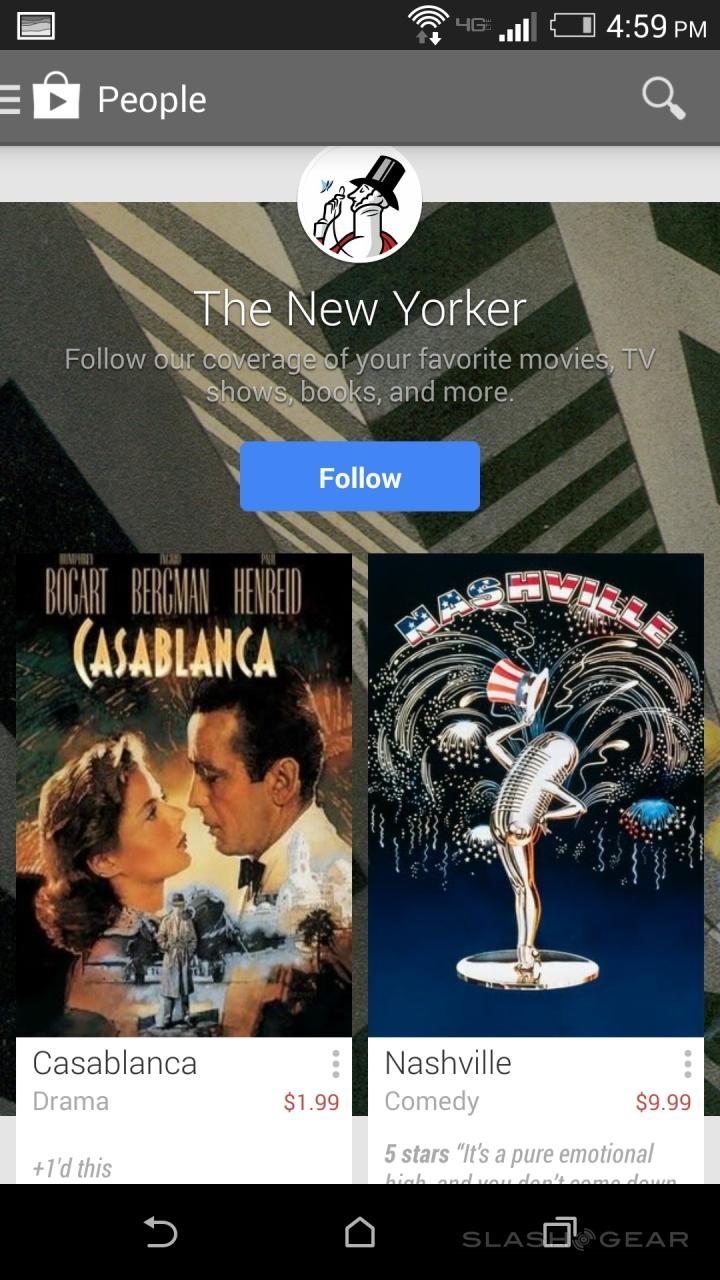The image size is (720, 1280).
Task: Open the Casablanca movie card
Action: 184,795
